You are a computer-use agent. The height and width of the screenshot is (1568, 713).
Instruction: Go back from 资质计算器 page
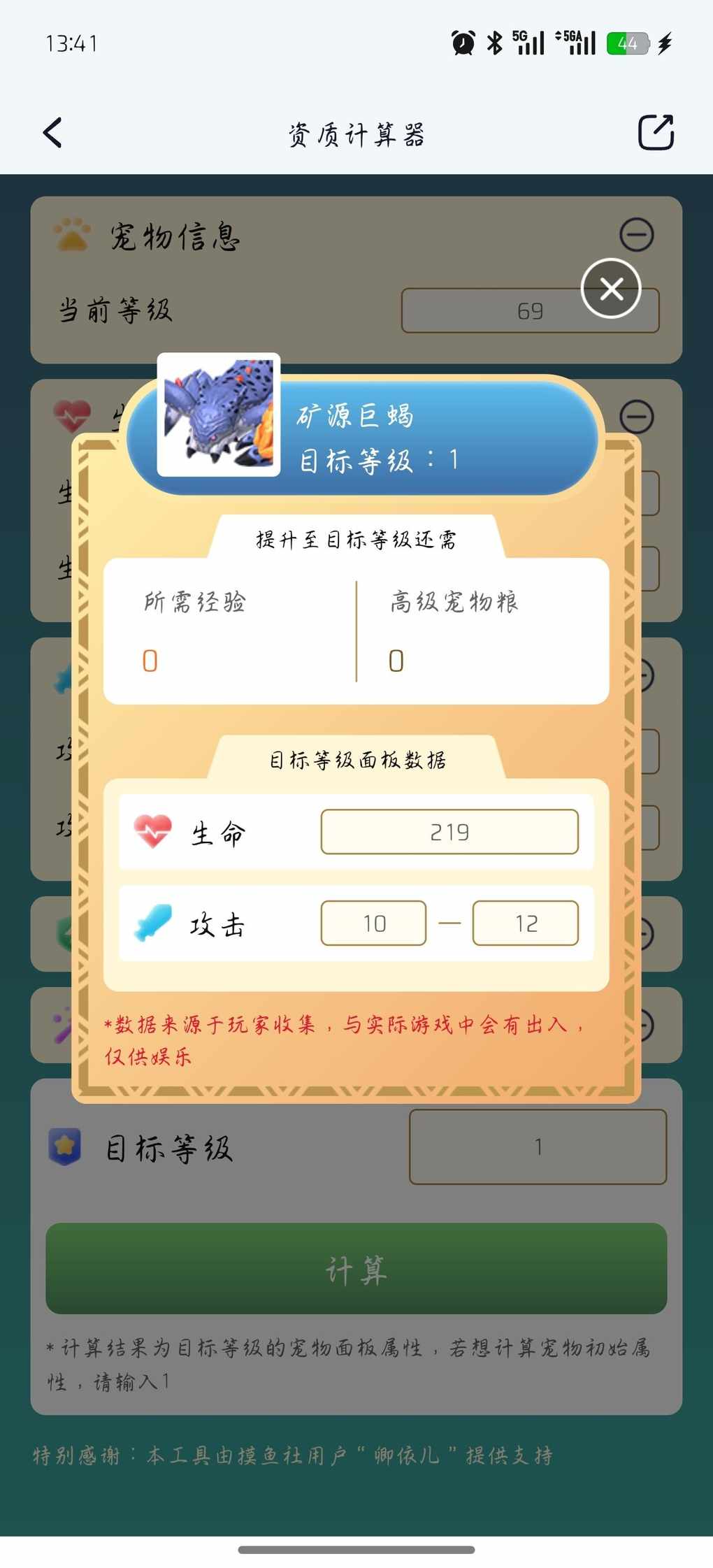click(53, 132)
